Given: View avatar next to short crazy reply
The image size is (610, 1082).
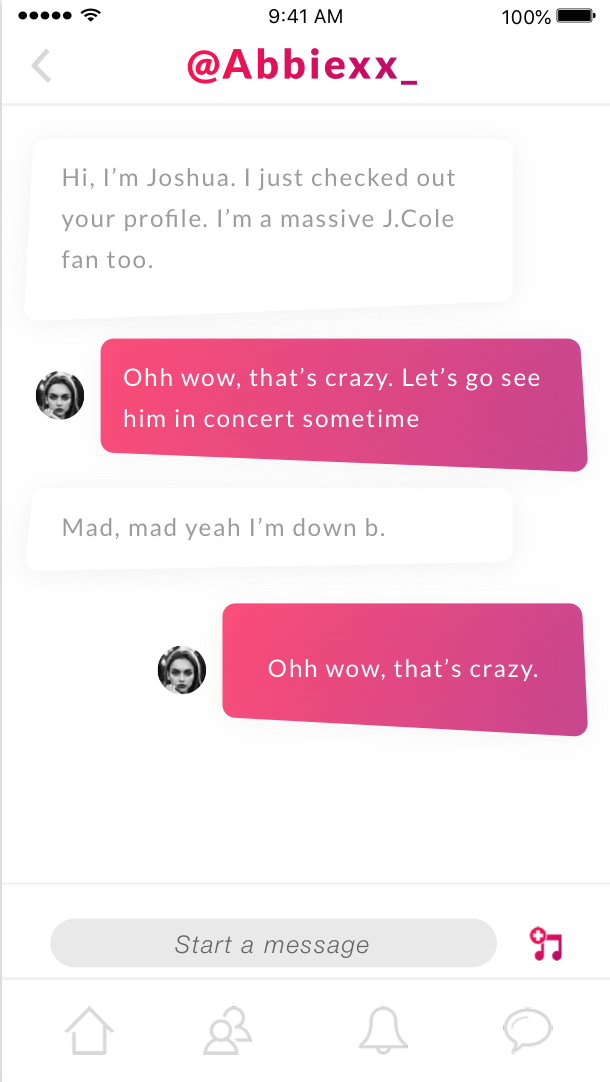Looking at the screenshot, I should [182, 670].
